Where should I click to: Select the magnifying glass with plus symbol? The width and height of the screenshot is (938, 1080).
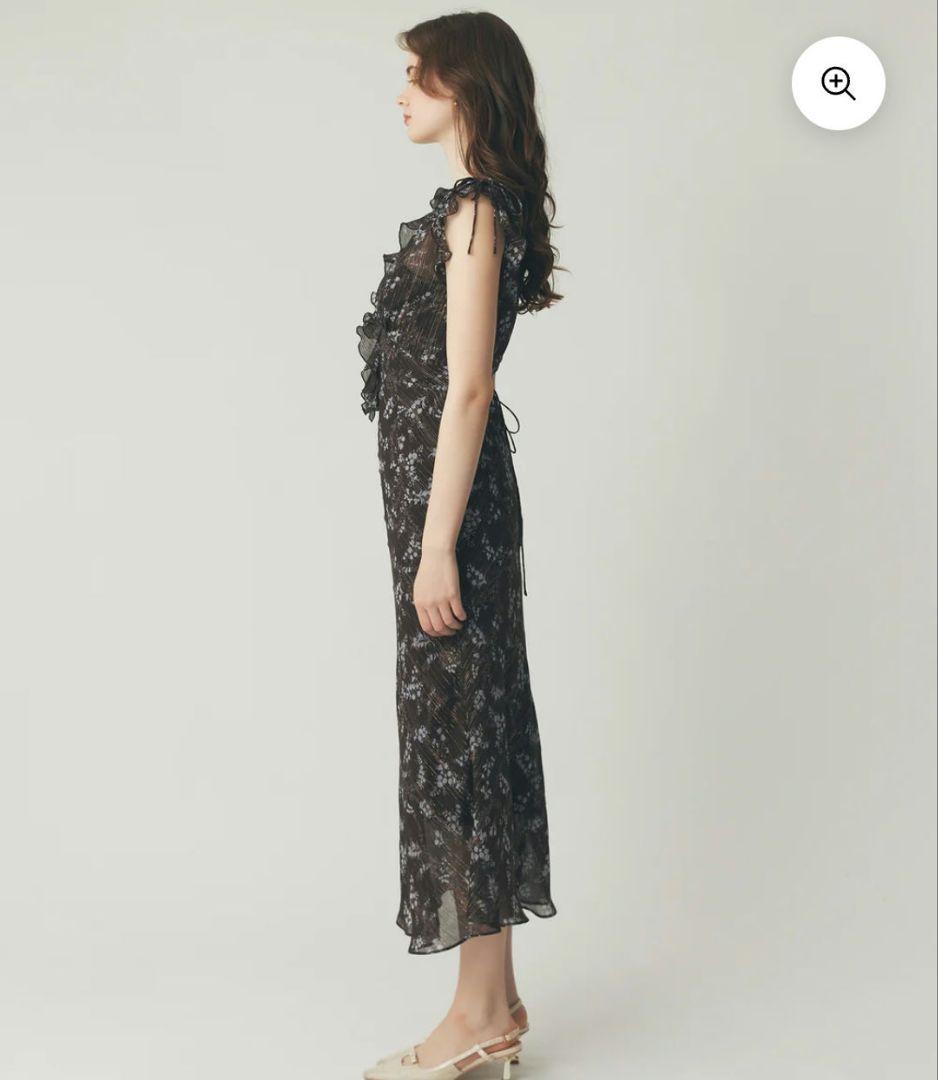838,84
